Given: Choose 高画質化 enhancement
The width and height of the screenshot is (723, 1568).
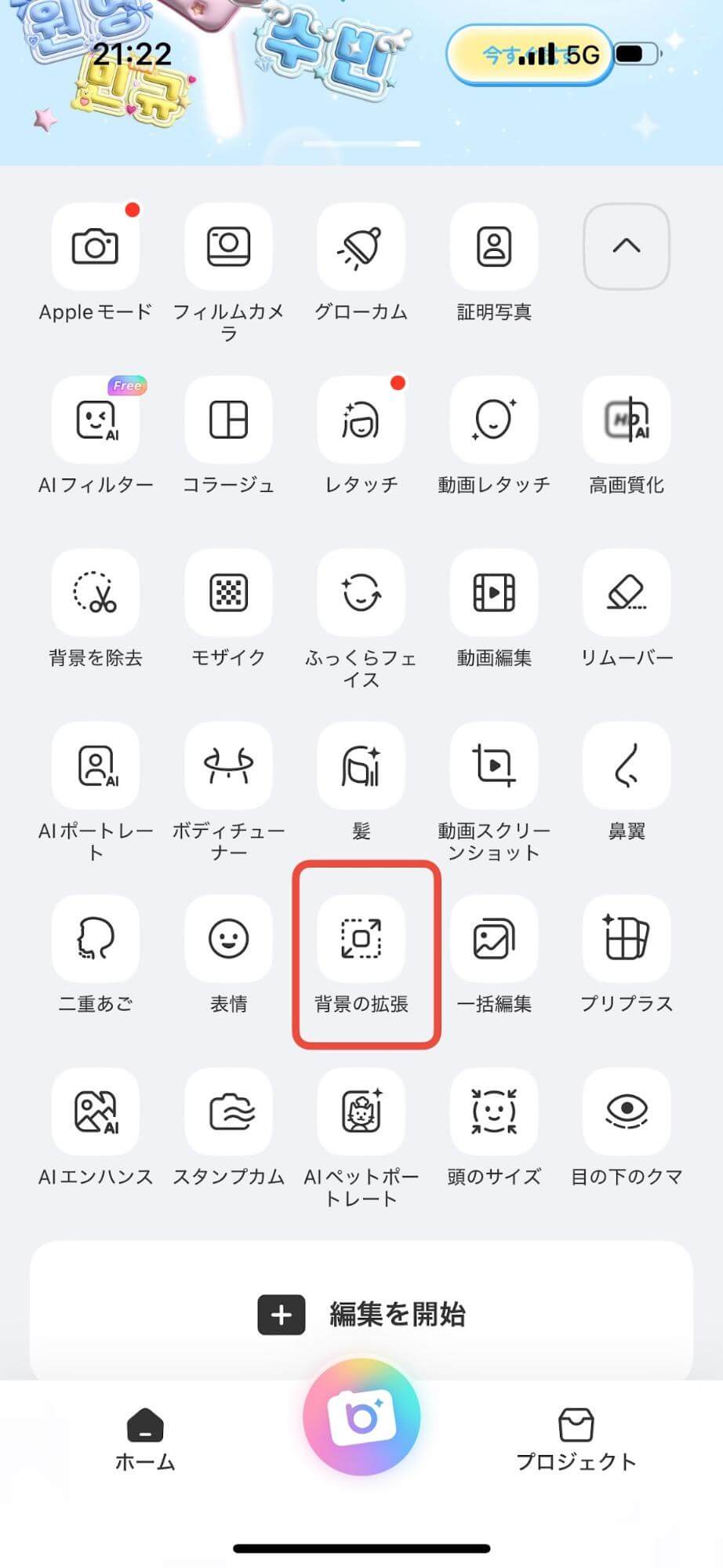Looking at the screenshot, I should pyautogui.click(x=627, y=420).
